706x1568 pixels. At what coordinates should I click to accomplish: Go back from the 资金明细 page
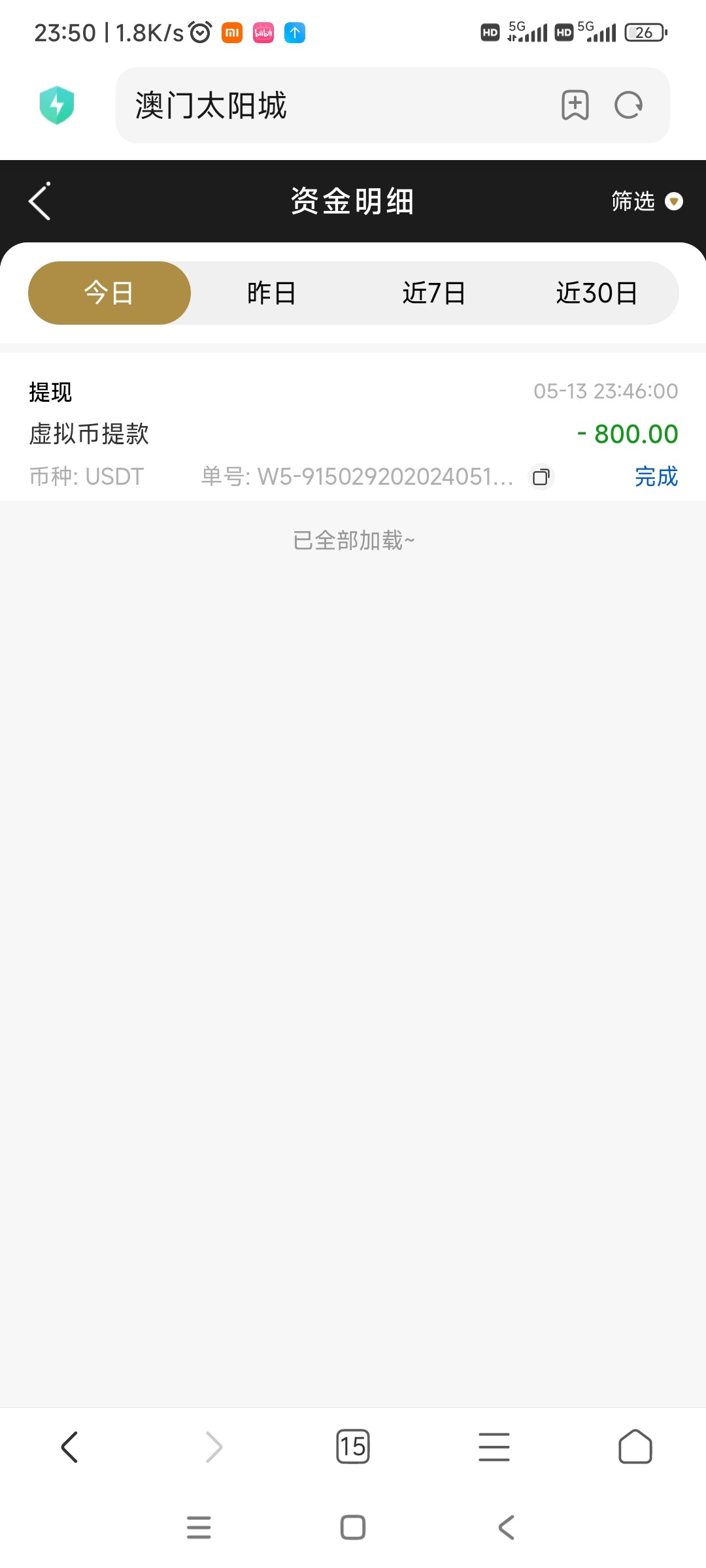(x=40, y=201)
